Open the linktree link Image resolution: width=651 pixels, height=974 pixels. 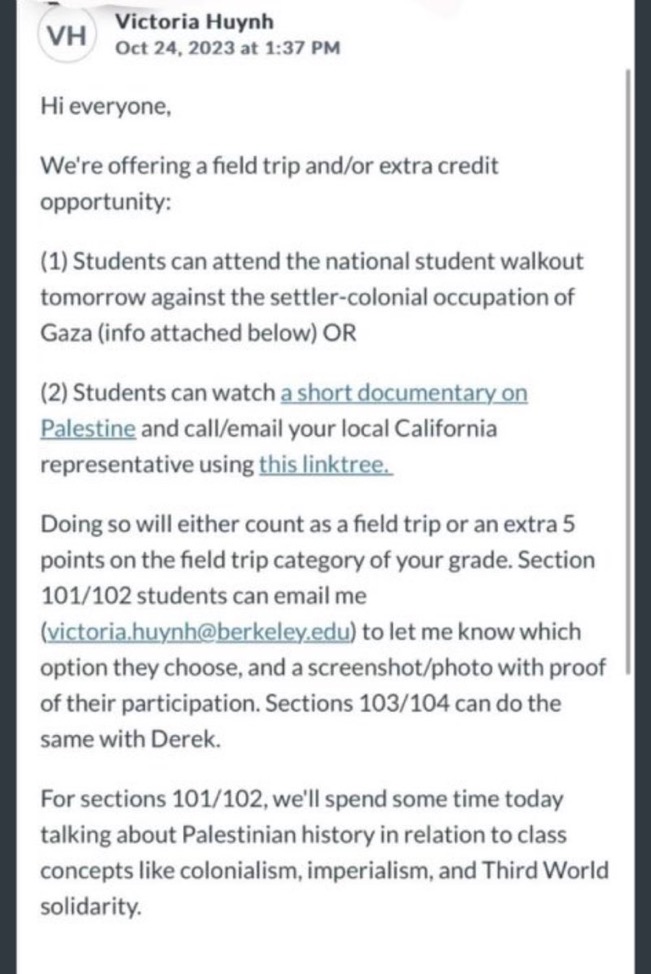[x=325, y=464]
